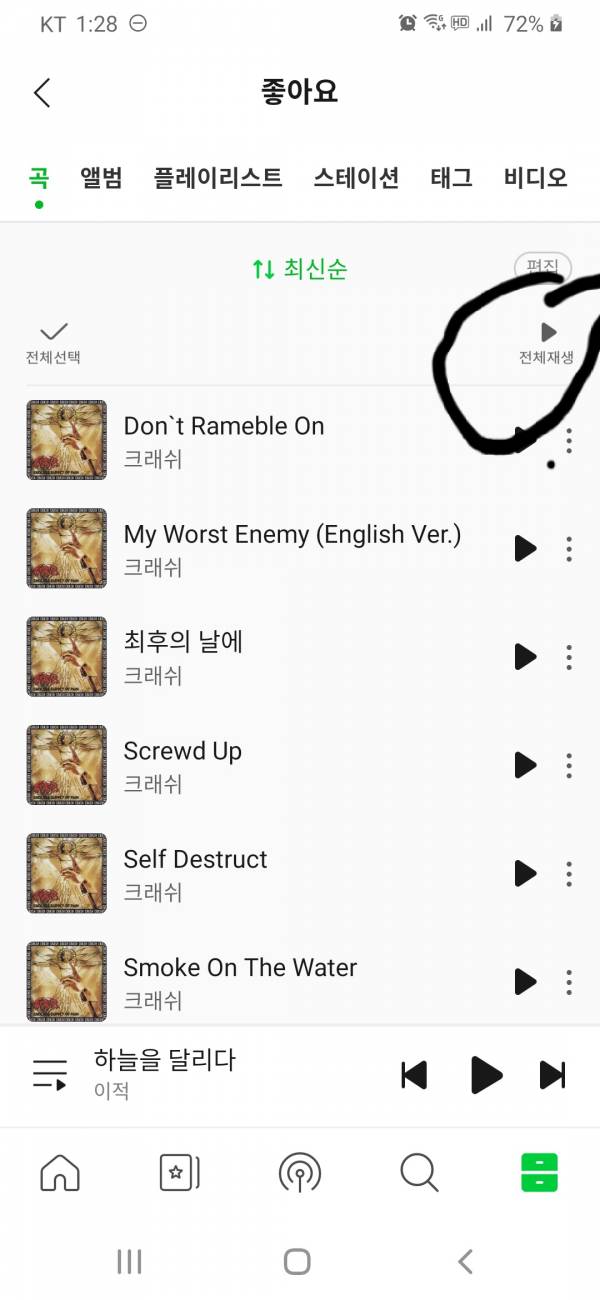
Task: Open more options for 최후의 날에
Action: click(x=569, y=657)
